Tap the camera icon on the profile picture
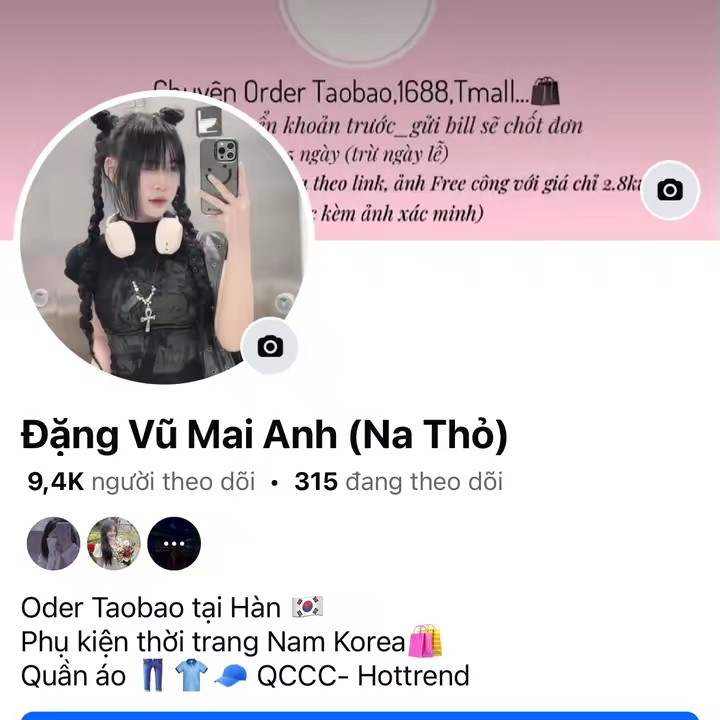720x720 pixels. (270, 347)
